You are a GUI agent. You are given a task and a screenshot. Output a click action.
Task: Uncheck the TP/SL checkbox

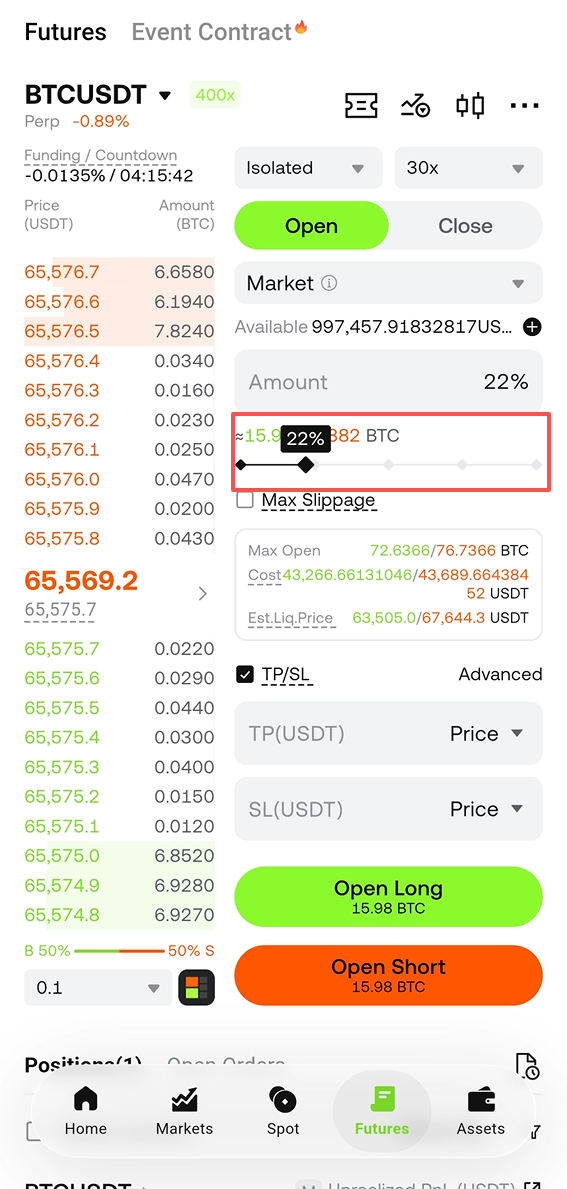pyautogui.click(x=245, y=674)
